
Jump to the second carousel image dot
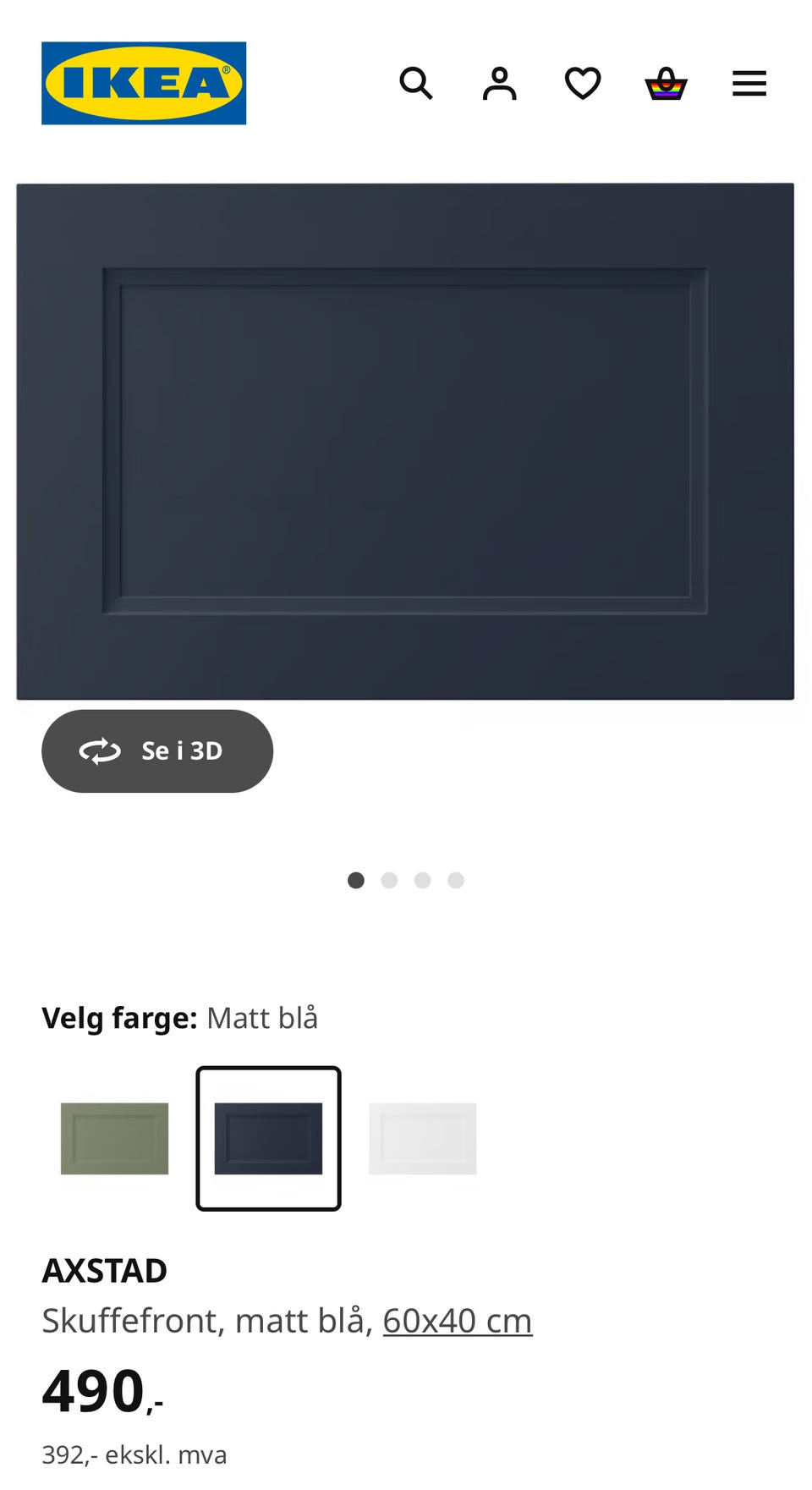pos(390,880)
